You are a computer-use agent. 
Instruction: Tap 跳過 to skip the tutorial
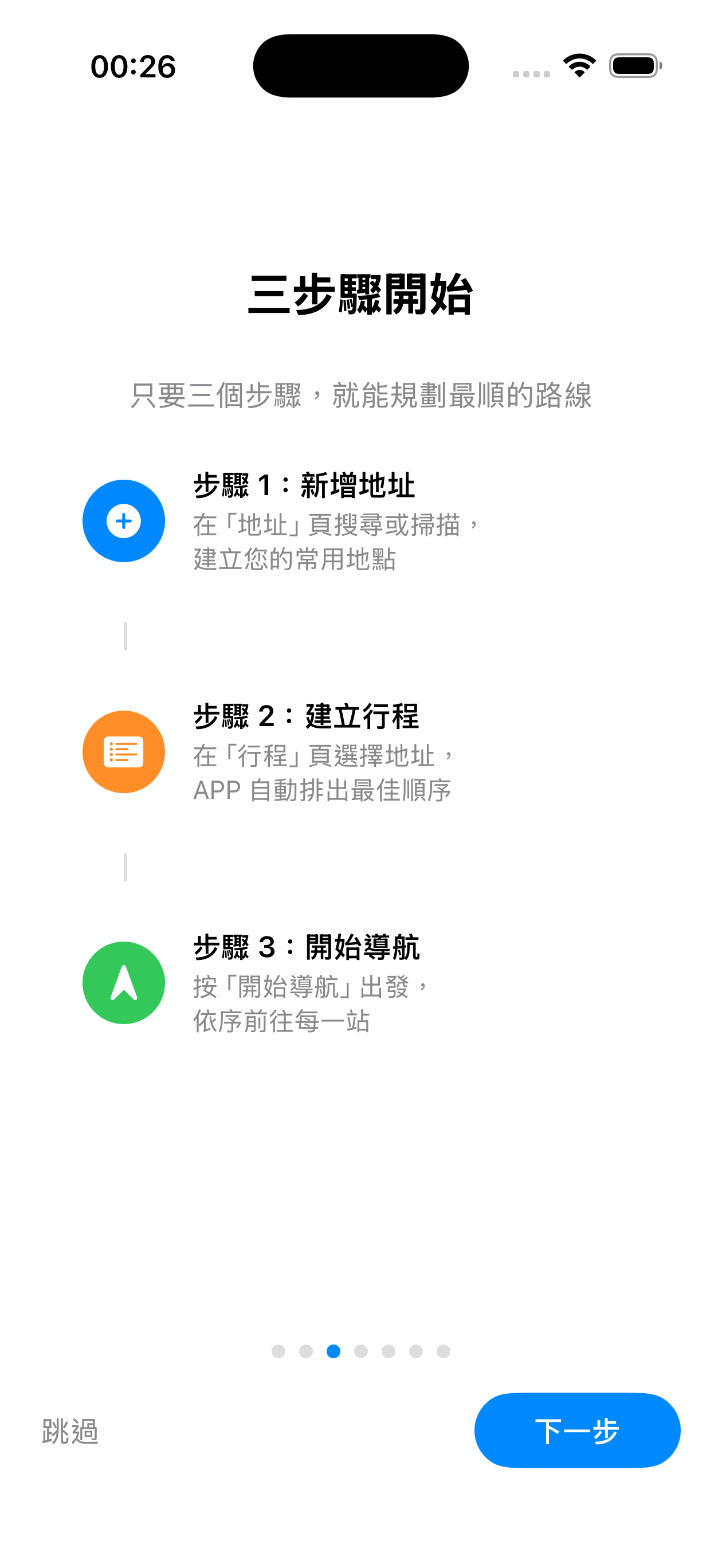click(71, 1430)
